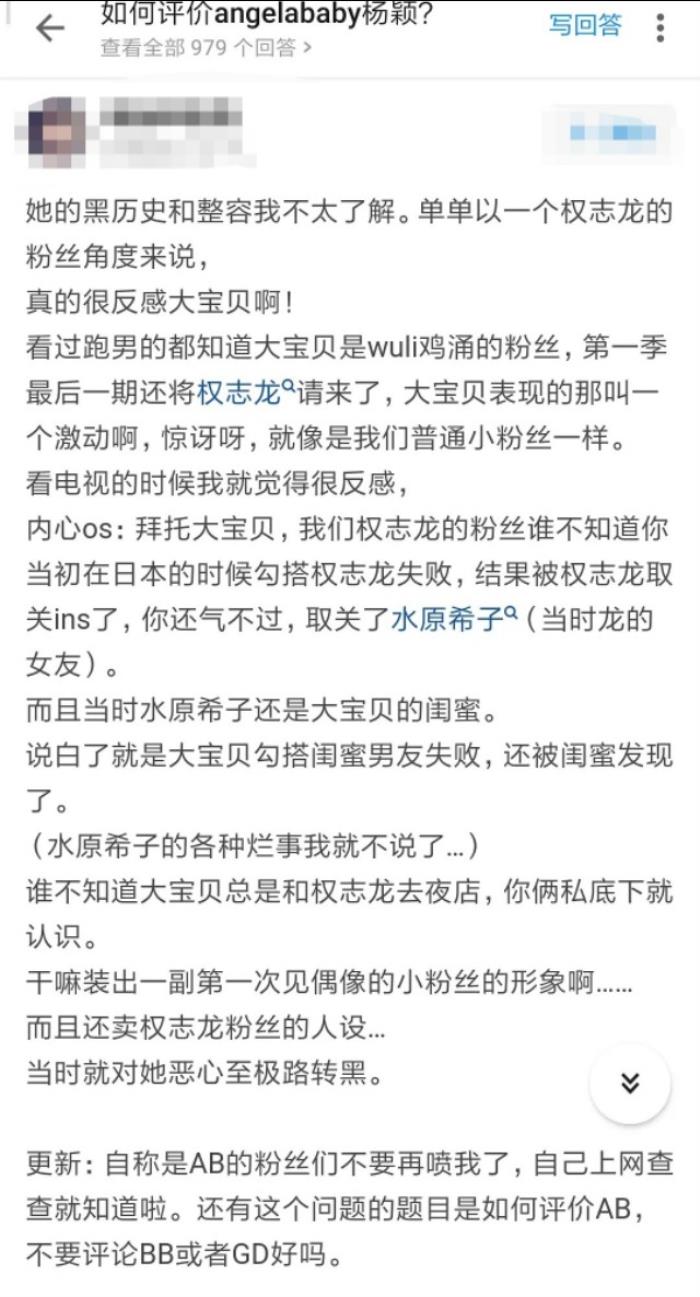This screenshot has width=700, height=1297.
Task: Go back using the arrow icon
Action: click(x=48, y=28)
